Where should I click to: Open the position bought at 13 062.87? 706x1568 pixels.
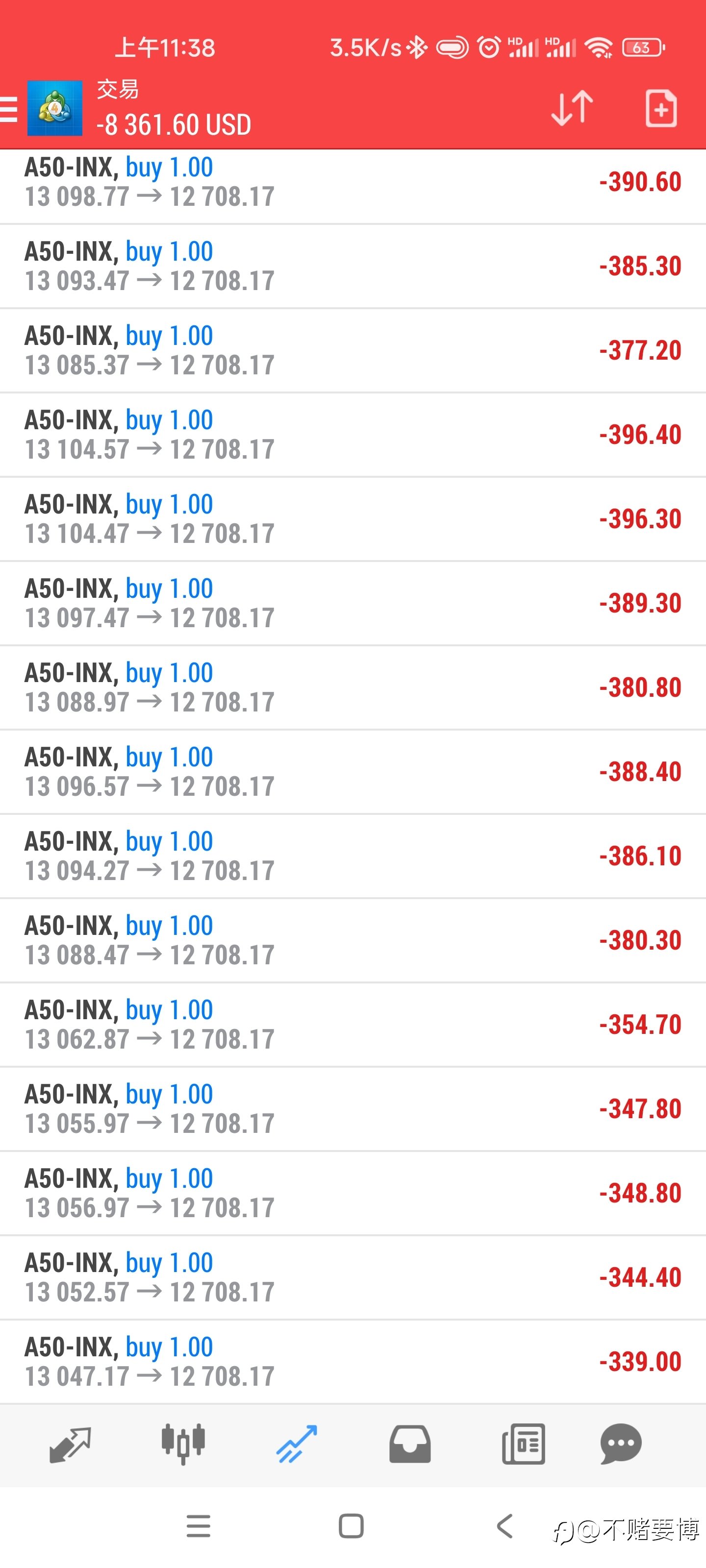(x=353, y=1025)
